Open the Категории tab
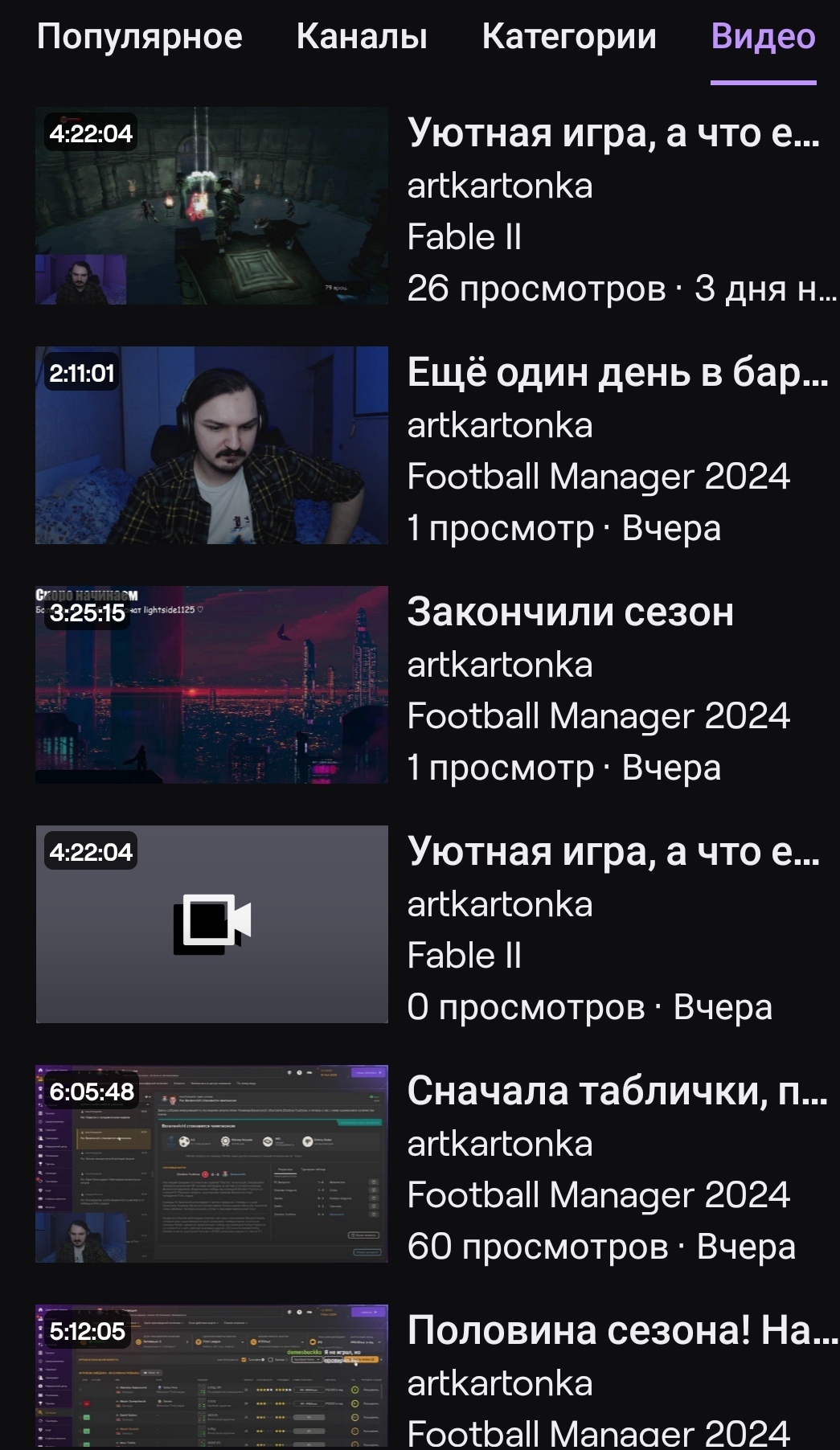Viewport: 840px width, 1450px height. pyautogui.click(x=569, y=37)
